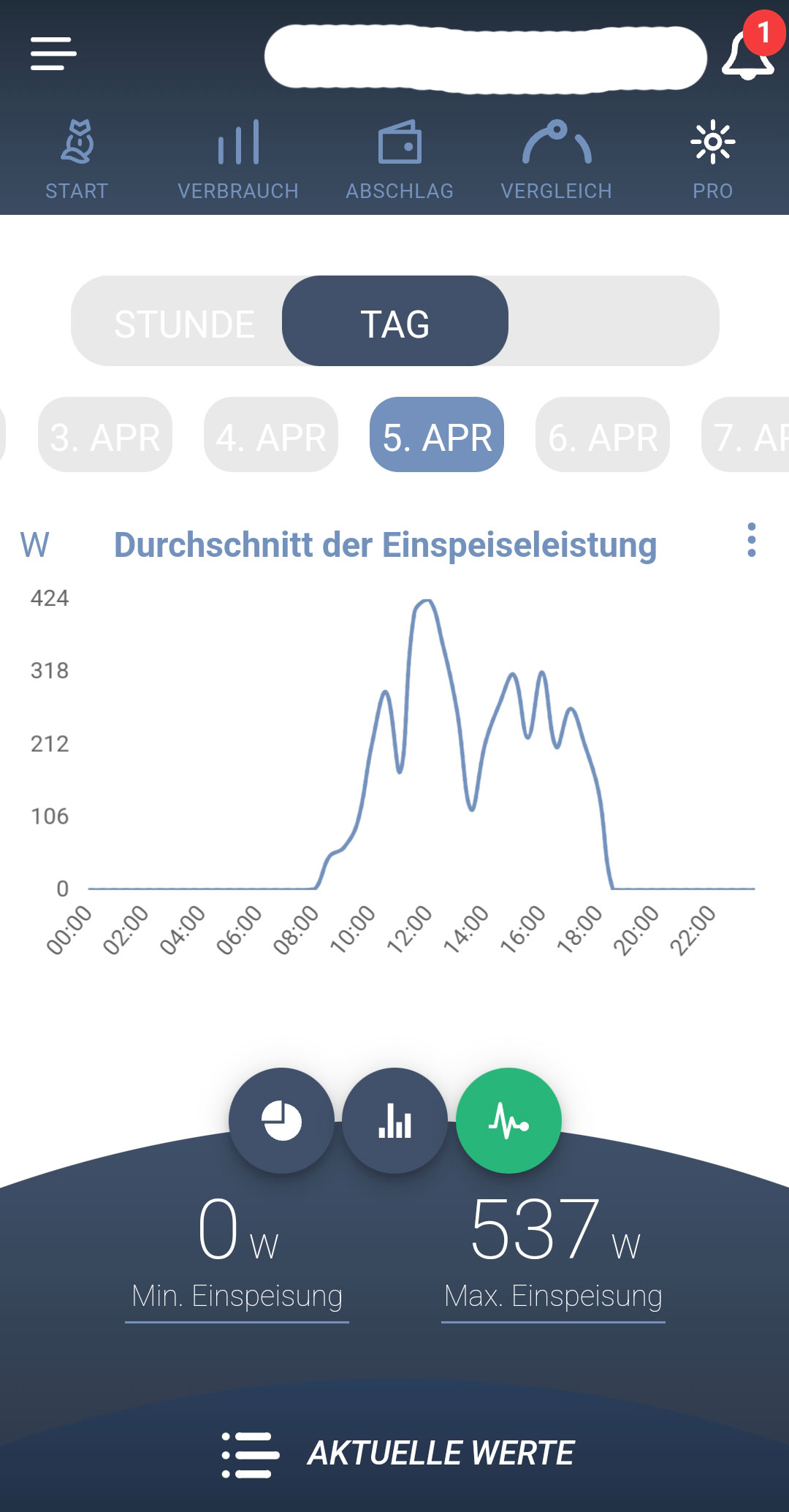Image resolution: width=789 pixels, height=1512 pixels.
Task: Select the TAG view
Action: (395, 322)
